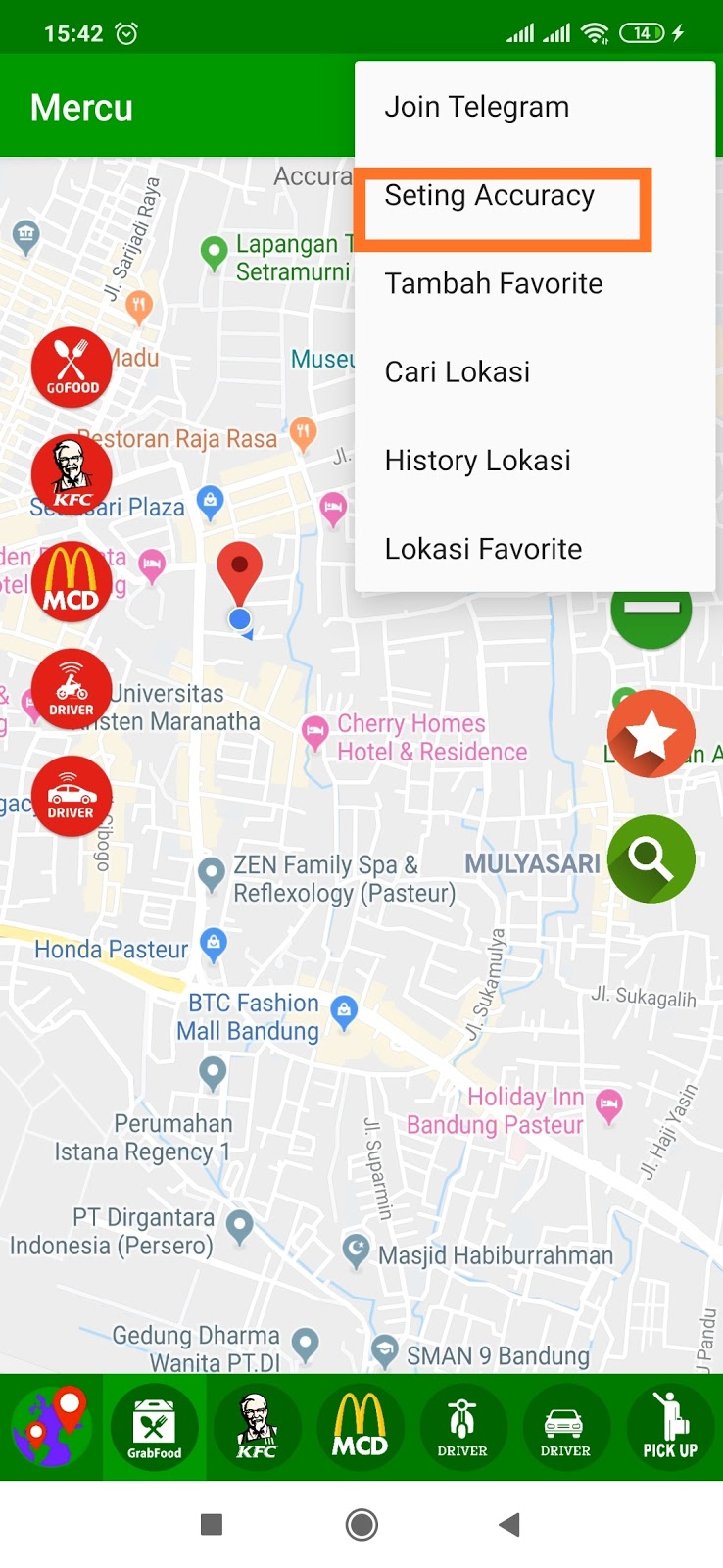This screenshot has width=723, height=1568.
Task: Open the MCD tab in bottom bar
Action: (x=361, y=1427)
